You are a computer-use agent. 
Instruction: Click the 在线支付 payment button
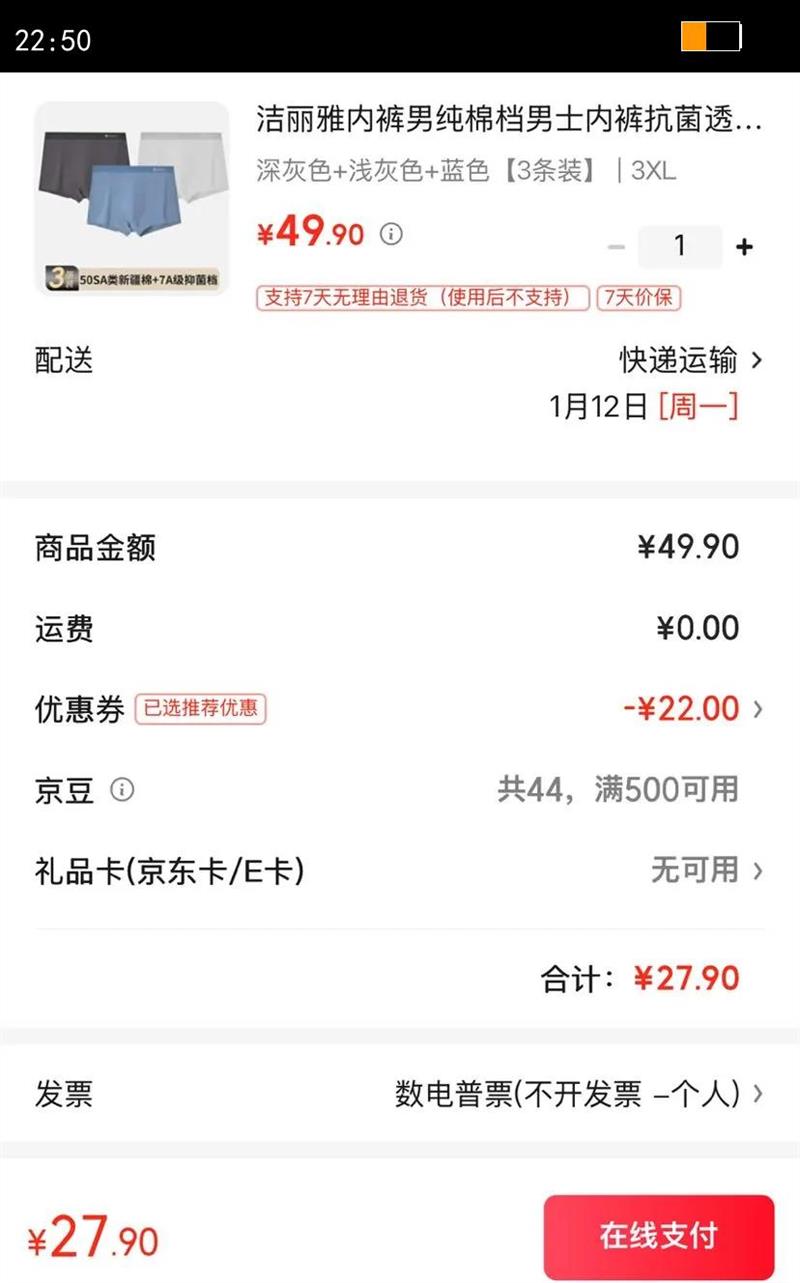[x=660, y=1236]
